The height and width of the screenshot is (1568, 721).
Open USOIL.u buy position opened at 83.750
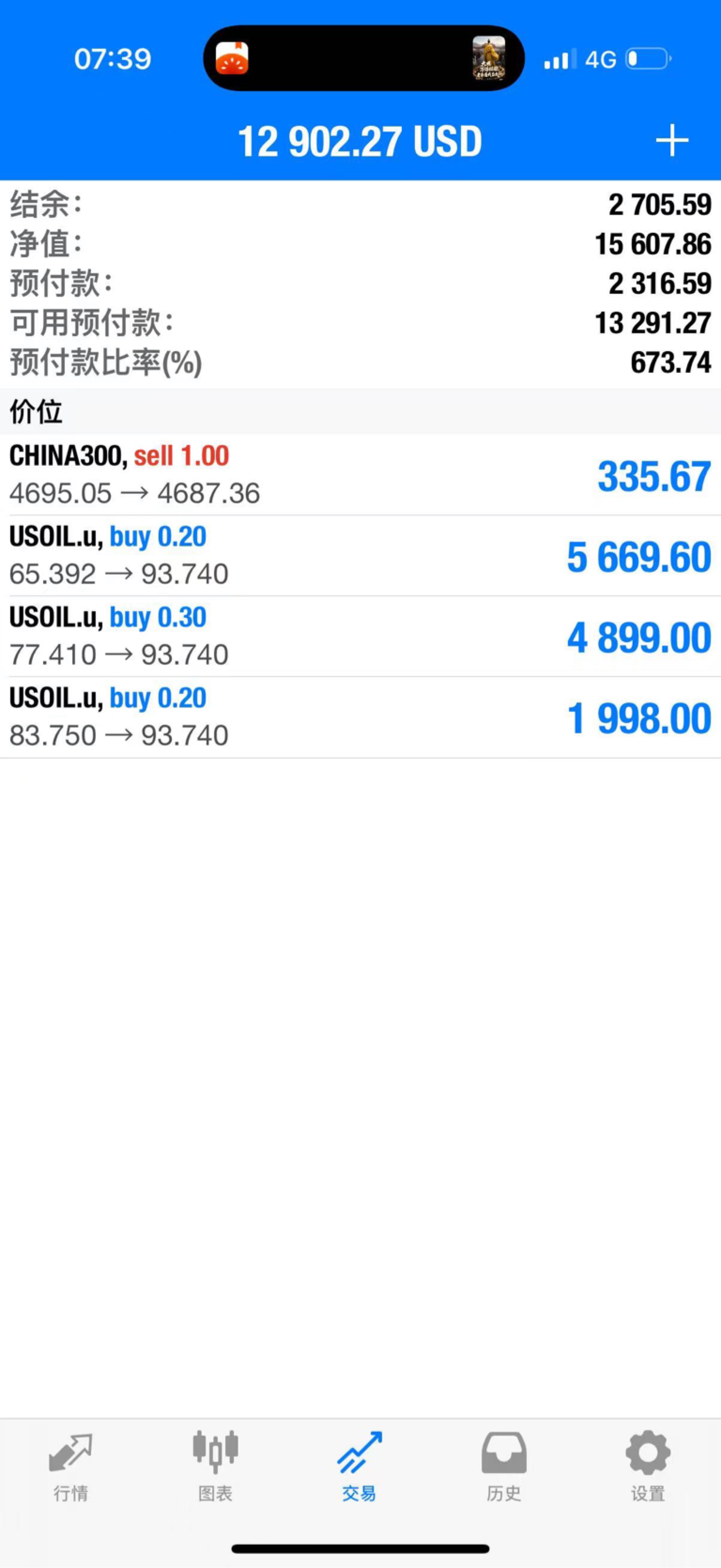pyautogui.click(x=360, y=717)
